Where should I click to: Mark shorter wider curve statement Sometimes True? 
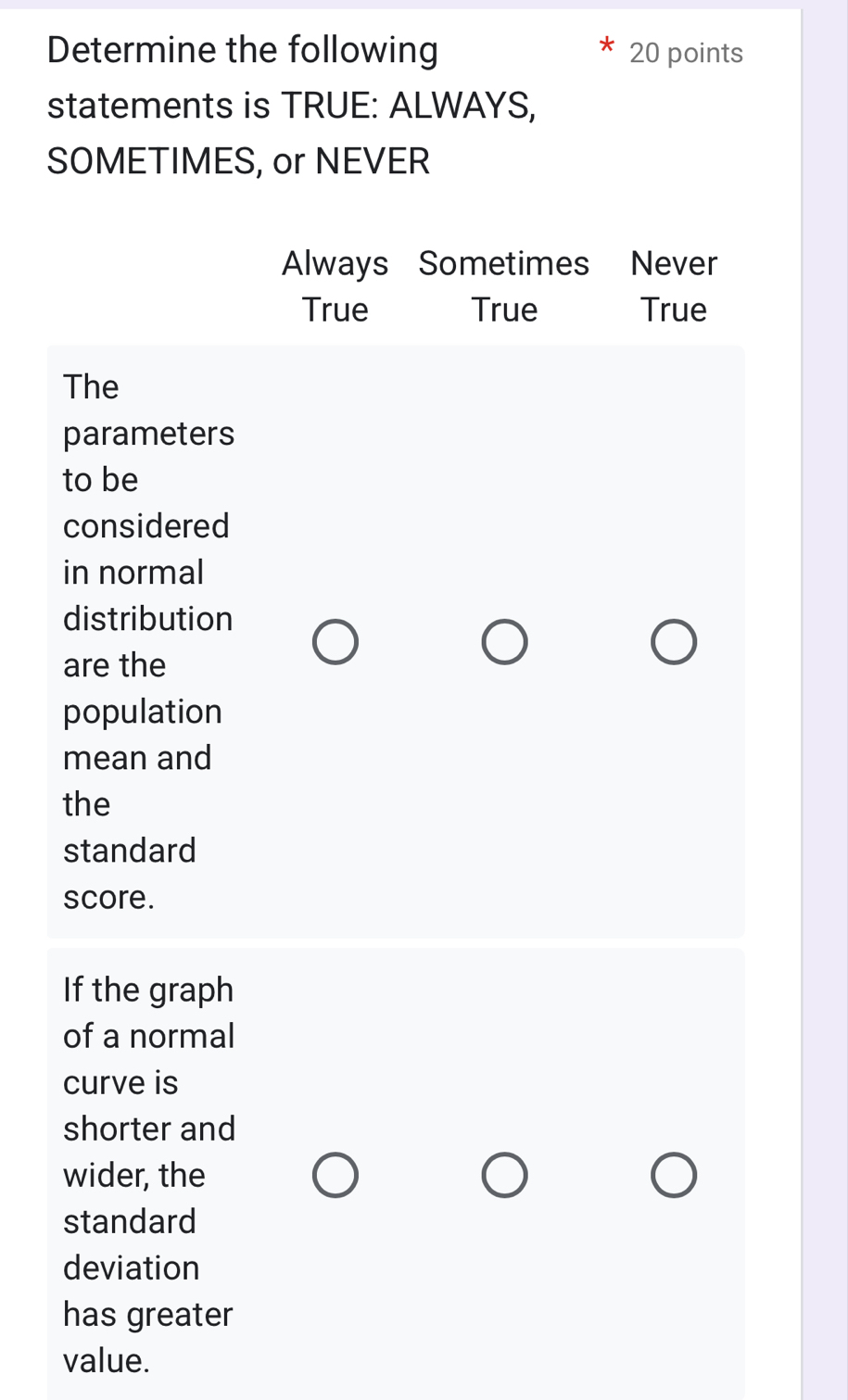point(504,1175)
